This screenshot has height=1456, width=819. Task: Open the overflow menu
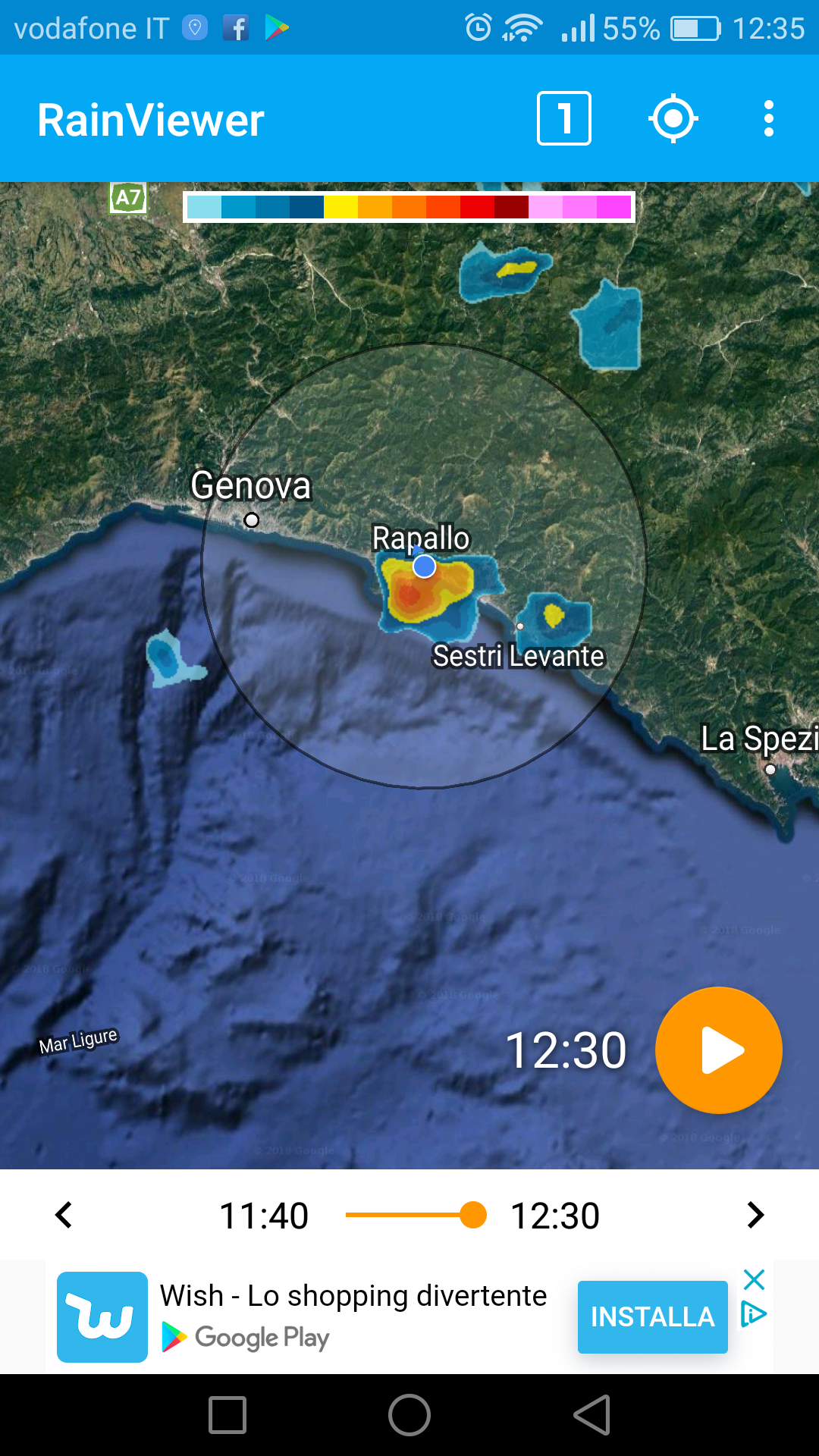tap(769, 118)
